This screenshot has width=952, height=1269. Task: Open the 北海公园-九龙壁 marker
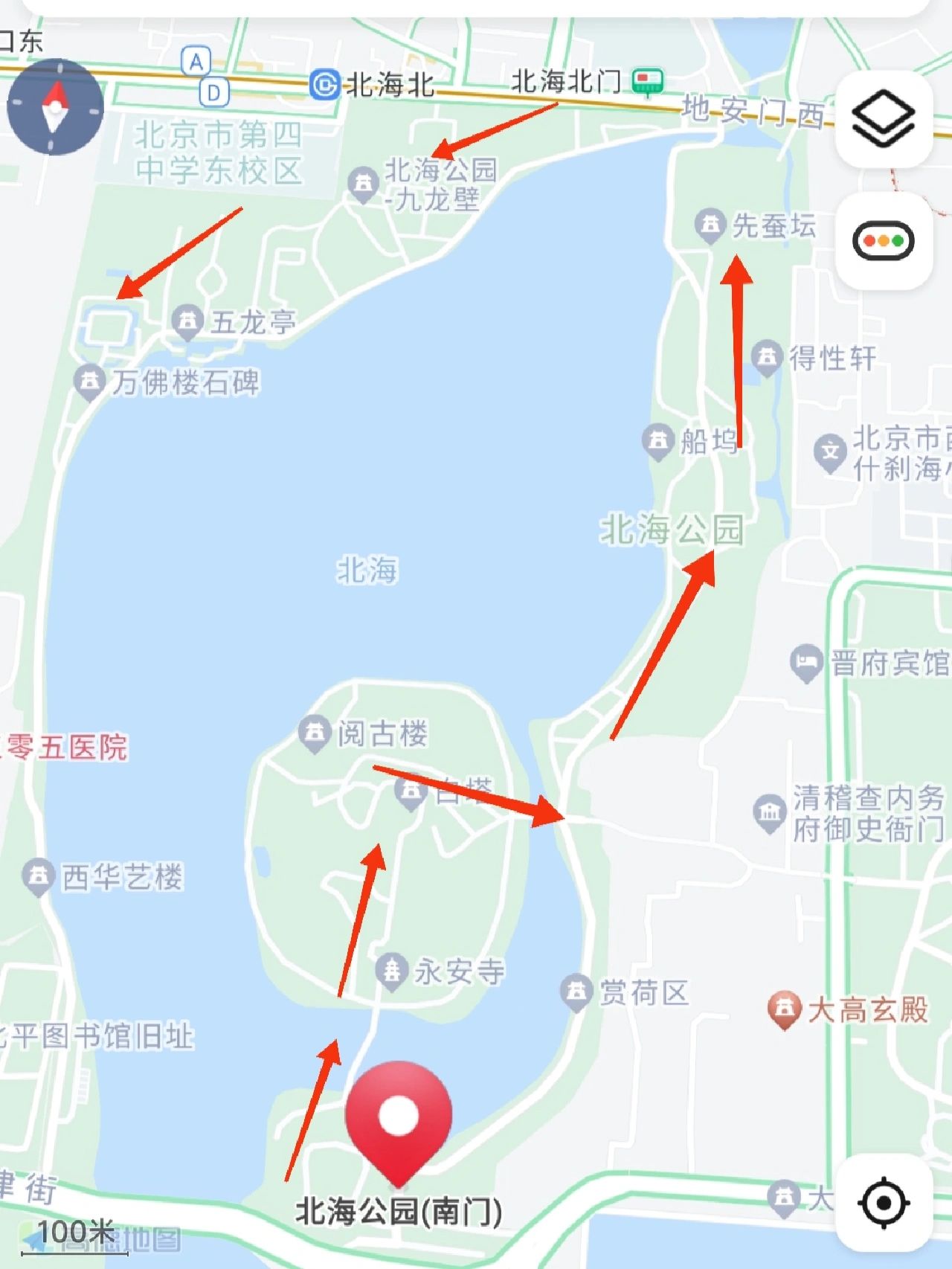pyautogui.click(x=363, y=182)
